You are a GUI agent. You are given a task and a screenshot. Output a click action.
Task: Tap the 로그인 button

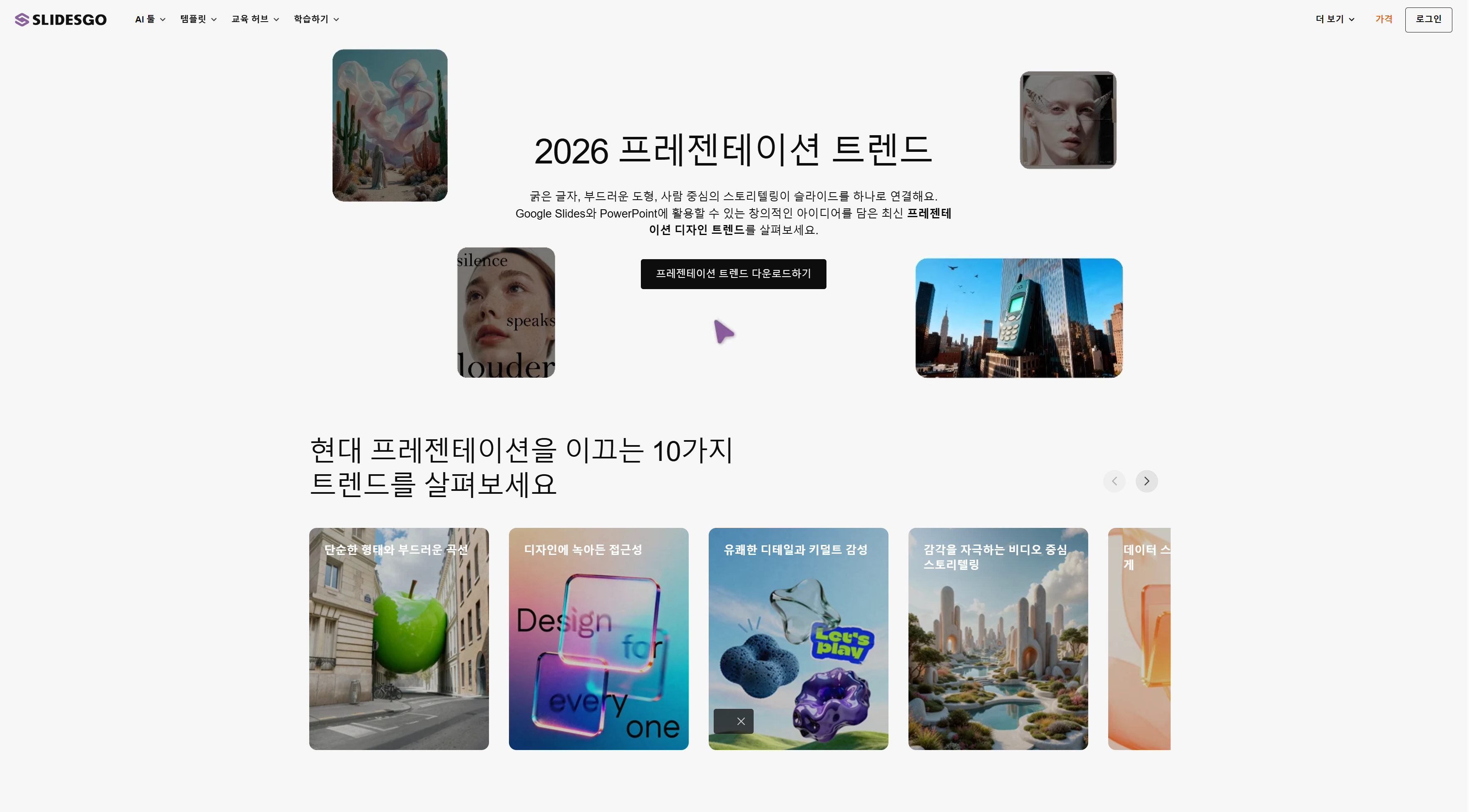1428,20
